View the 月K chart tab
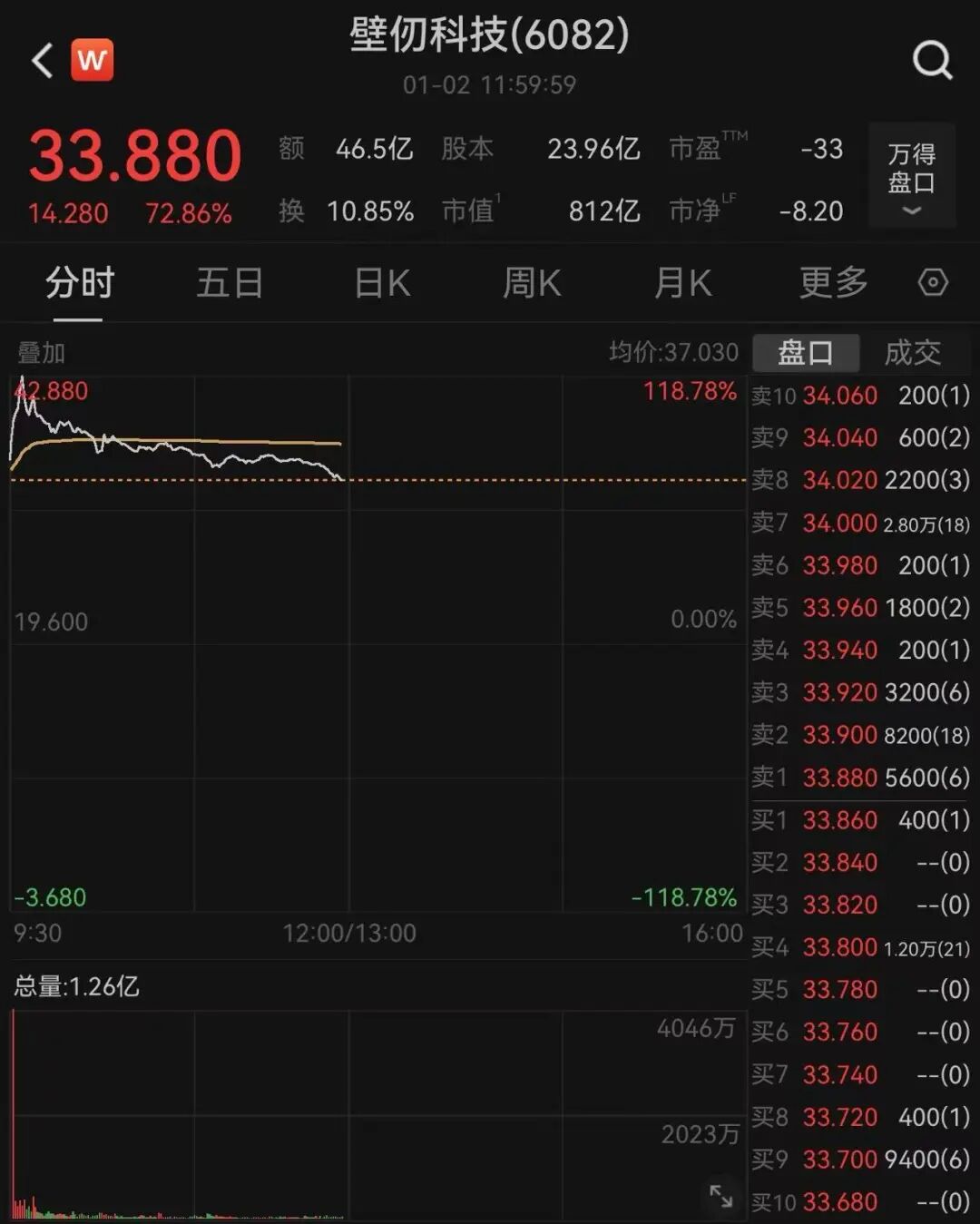 tap(682, 283)
